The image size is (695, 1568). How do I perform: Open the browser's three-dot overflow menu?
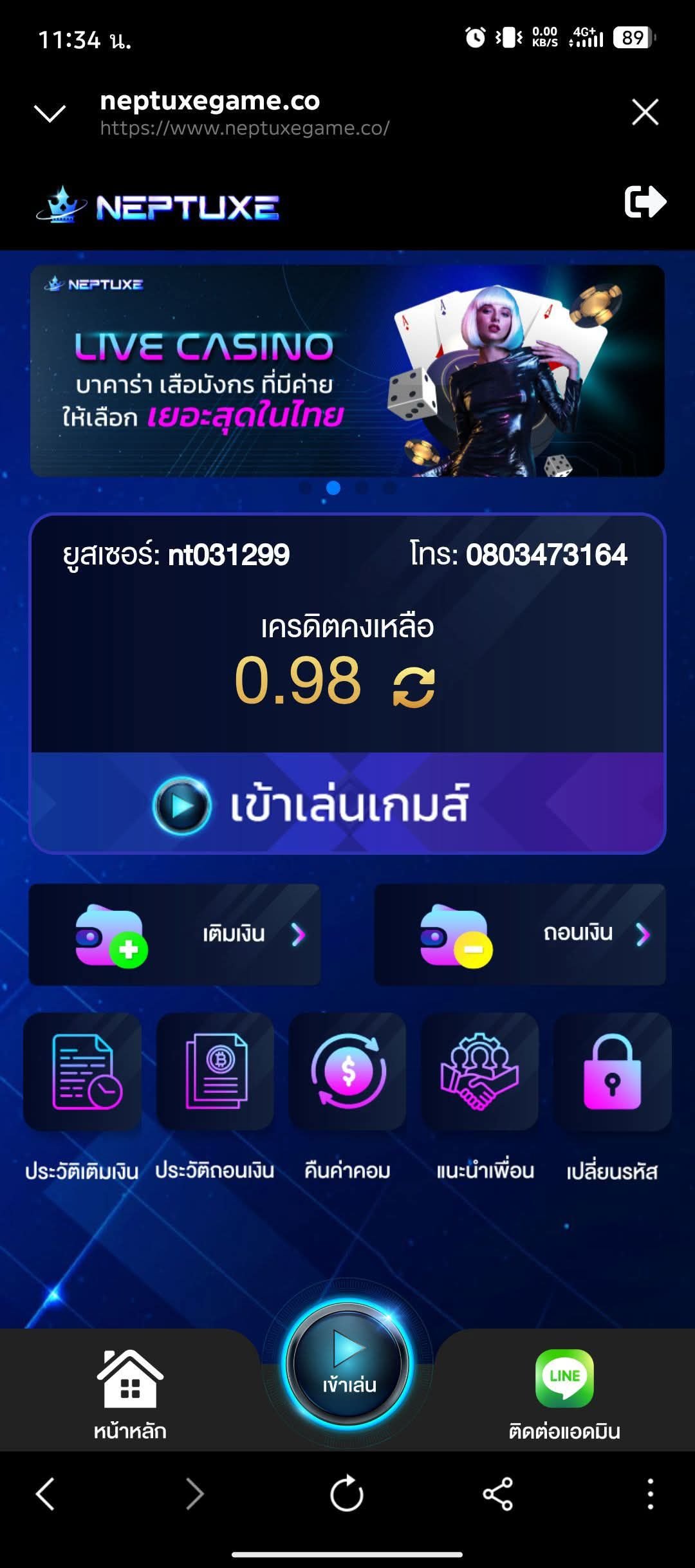coord(650,1493)
